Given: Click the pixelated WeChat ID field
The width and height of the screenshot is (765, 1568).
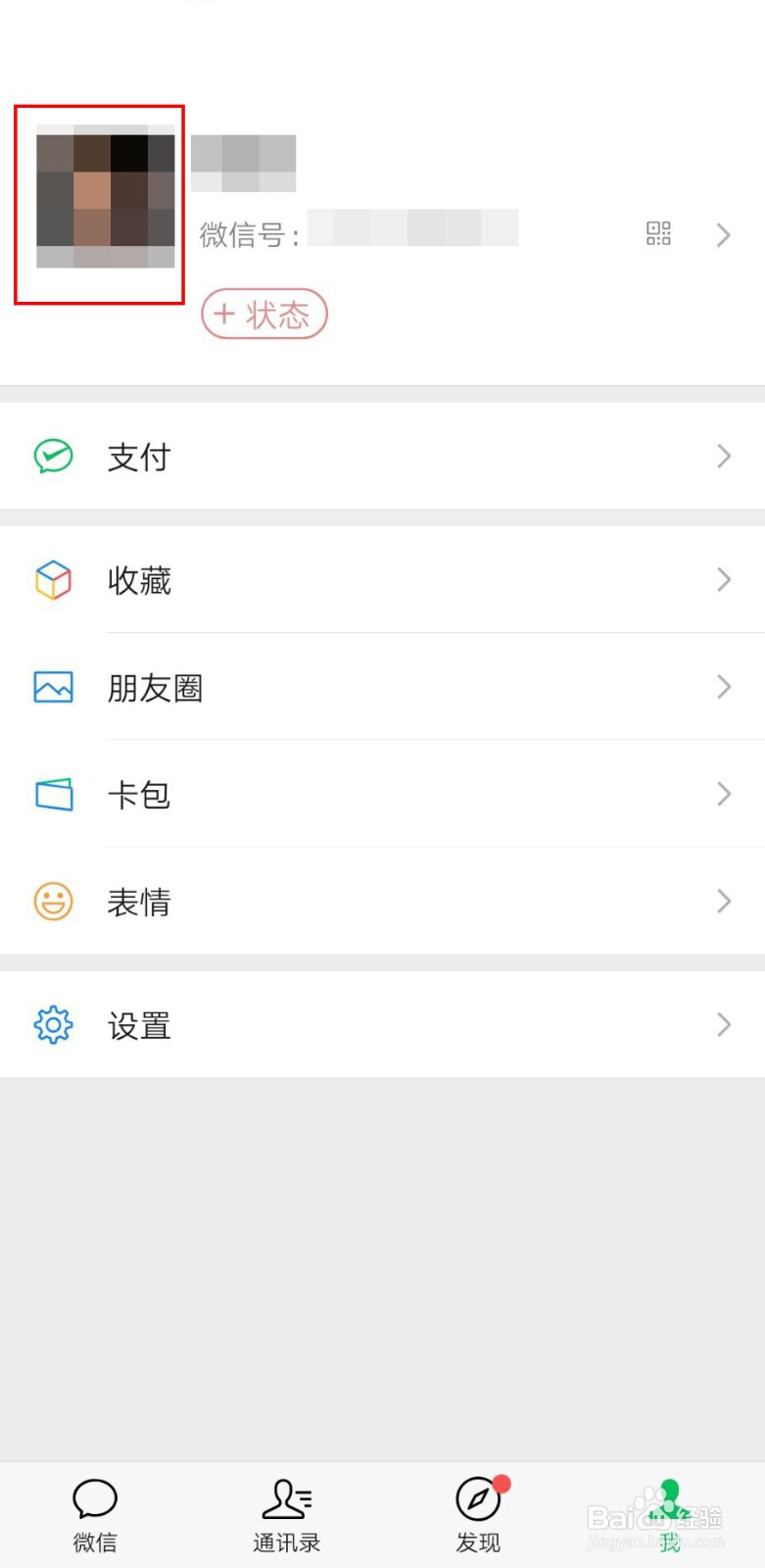Looking at the screenshot, I should tap(411, 230).
